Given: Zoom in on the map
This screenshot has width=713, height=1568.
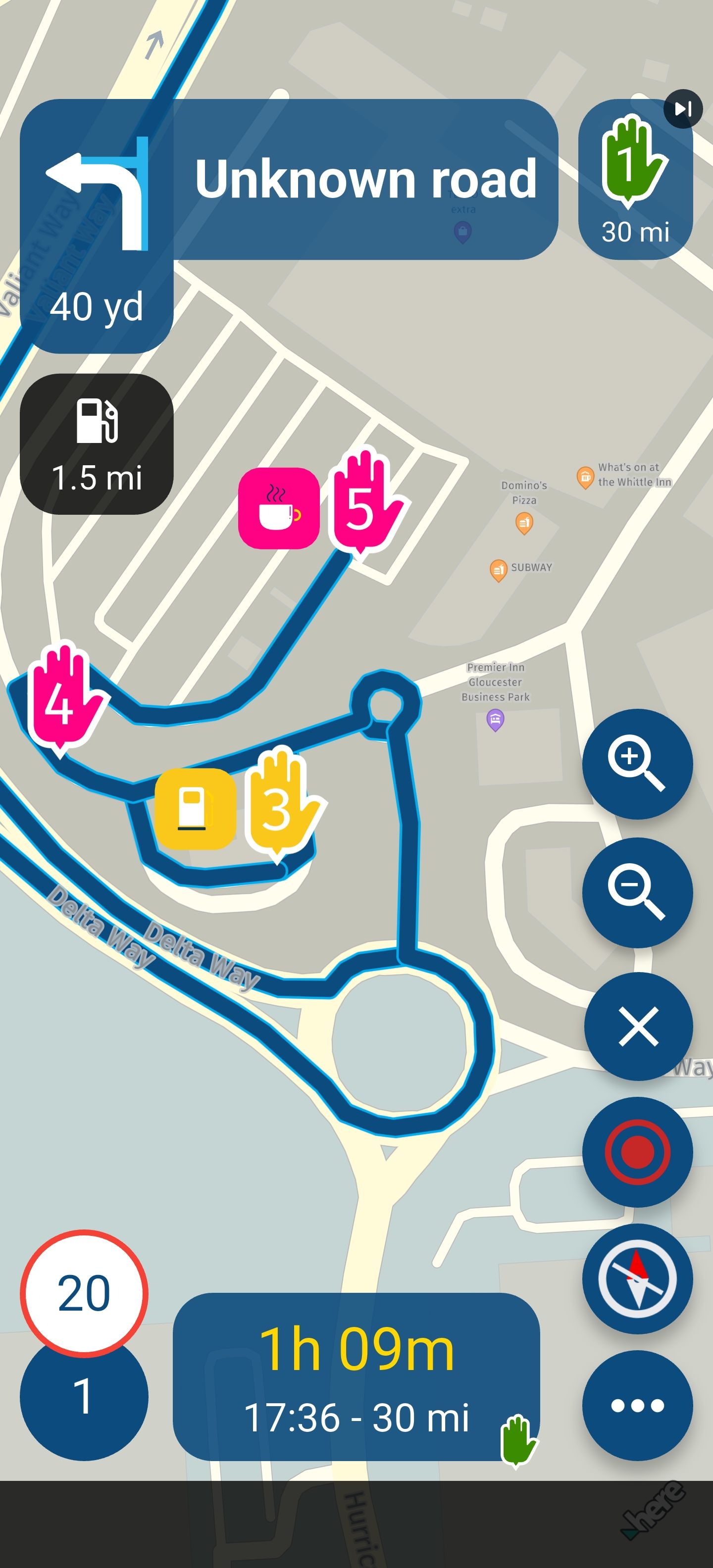Looking at the screenshot, I should pos(637,764).
